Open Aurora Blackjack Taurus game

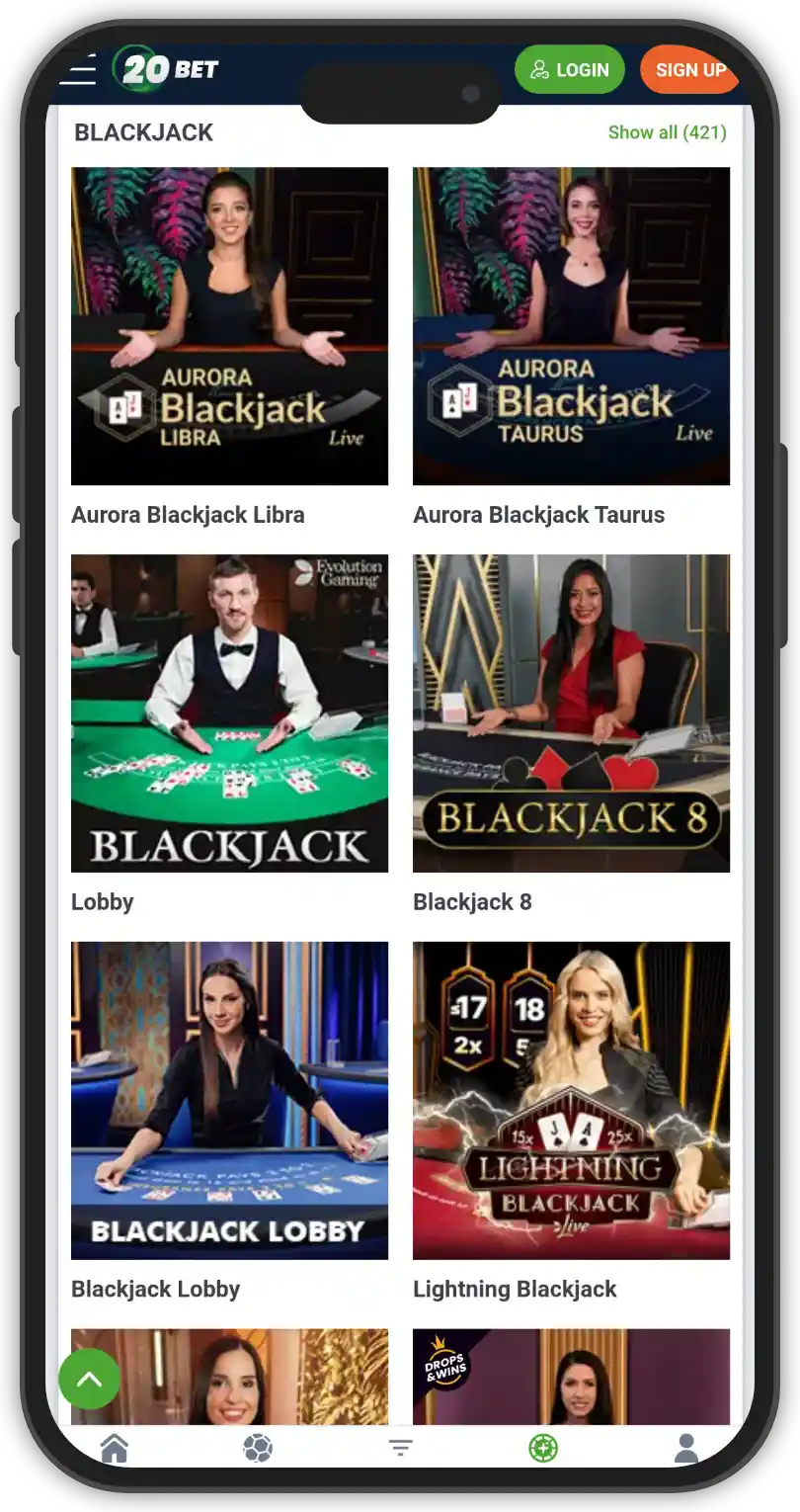click(x=571, y=326)
